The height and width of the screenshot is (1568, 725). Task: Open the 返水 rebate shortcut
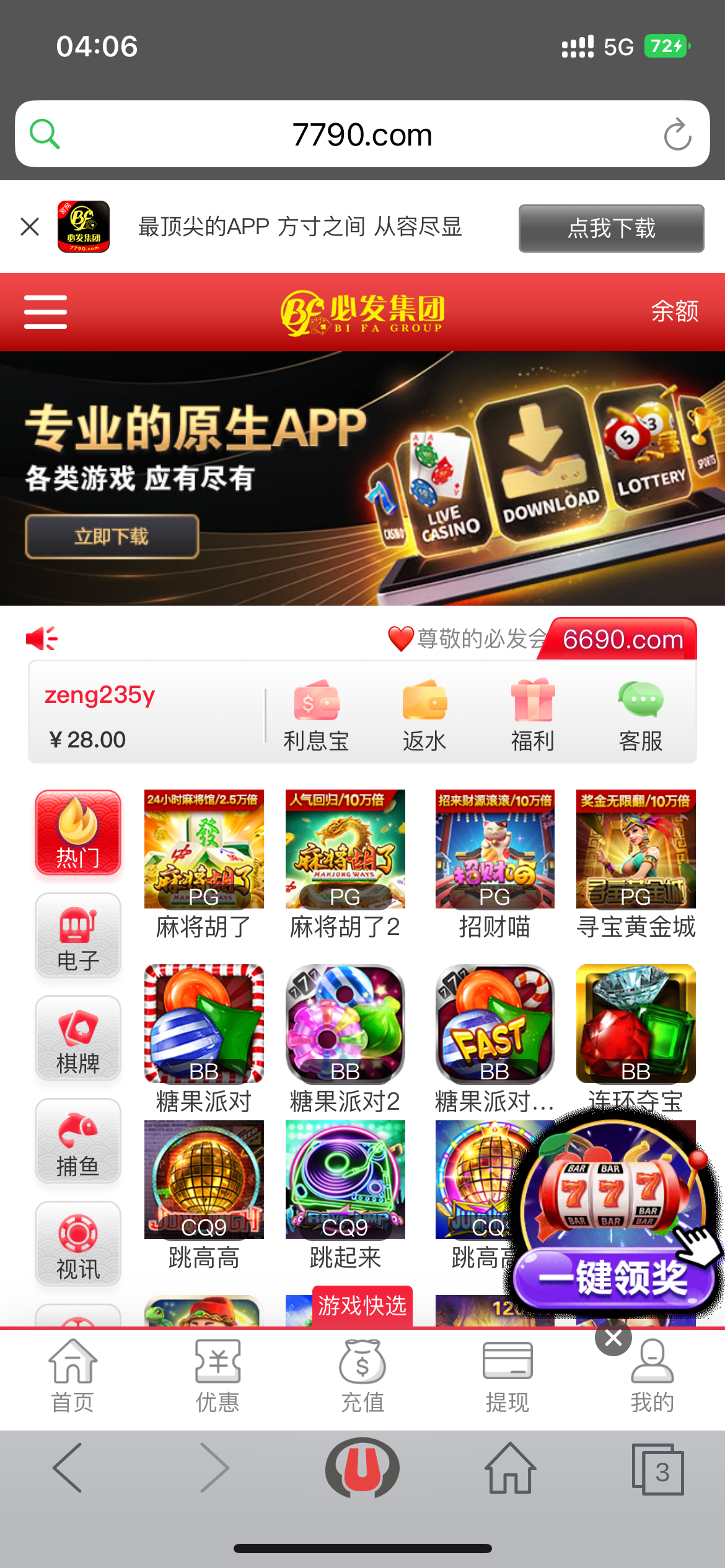coord(424,715)
